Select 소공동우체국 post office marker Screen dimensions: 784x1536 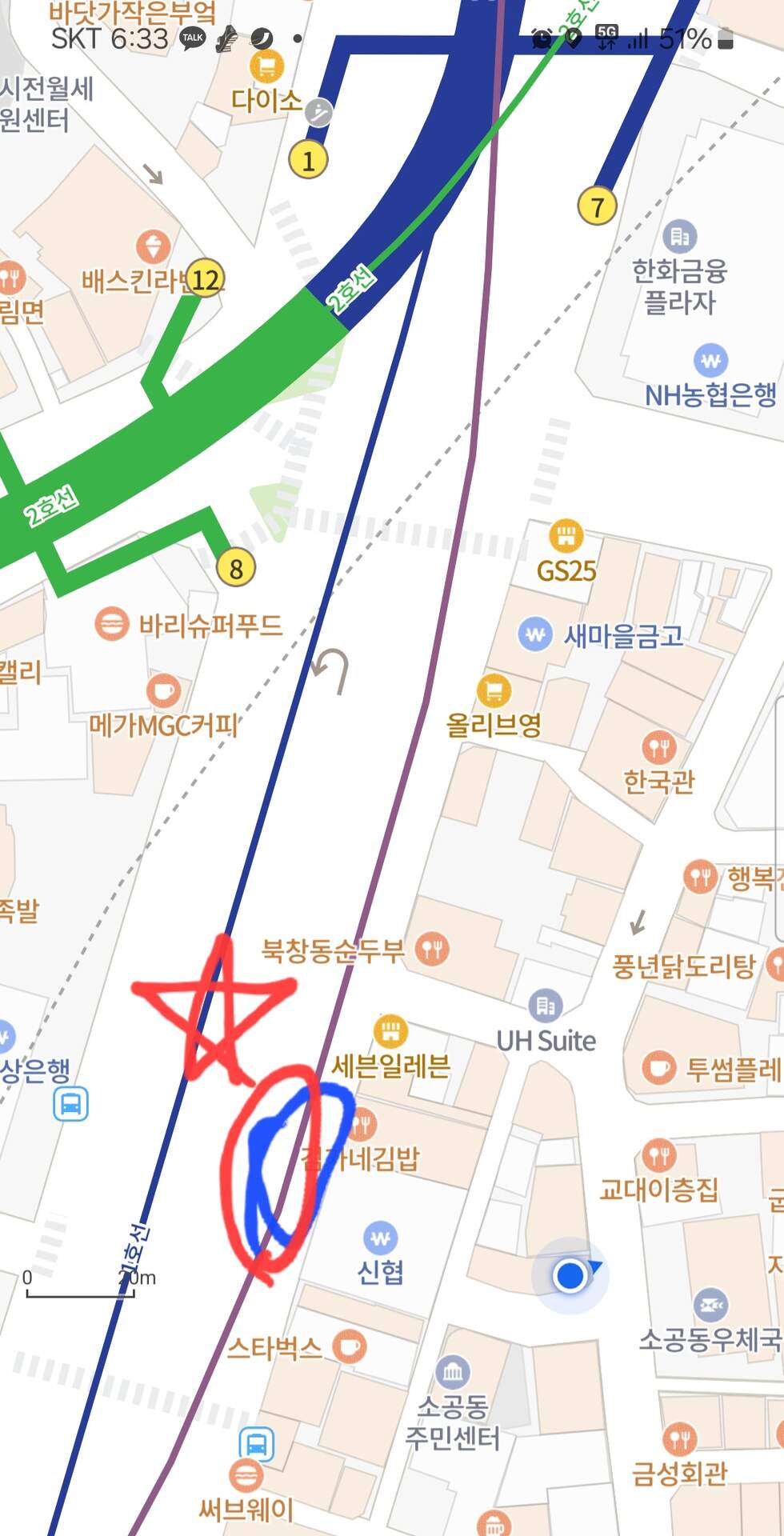pyautogui.click(x=710, y=1306)
